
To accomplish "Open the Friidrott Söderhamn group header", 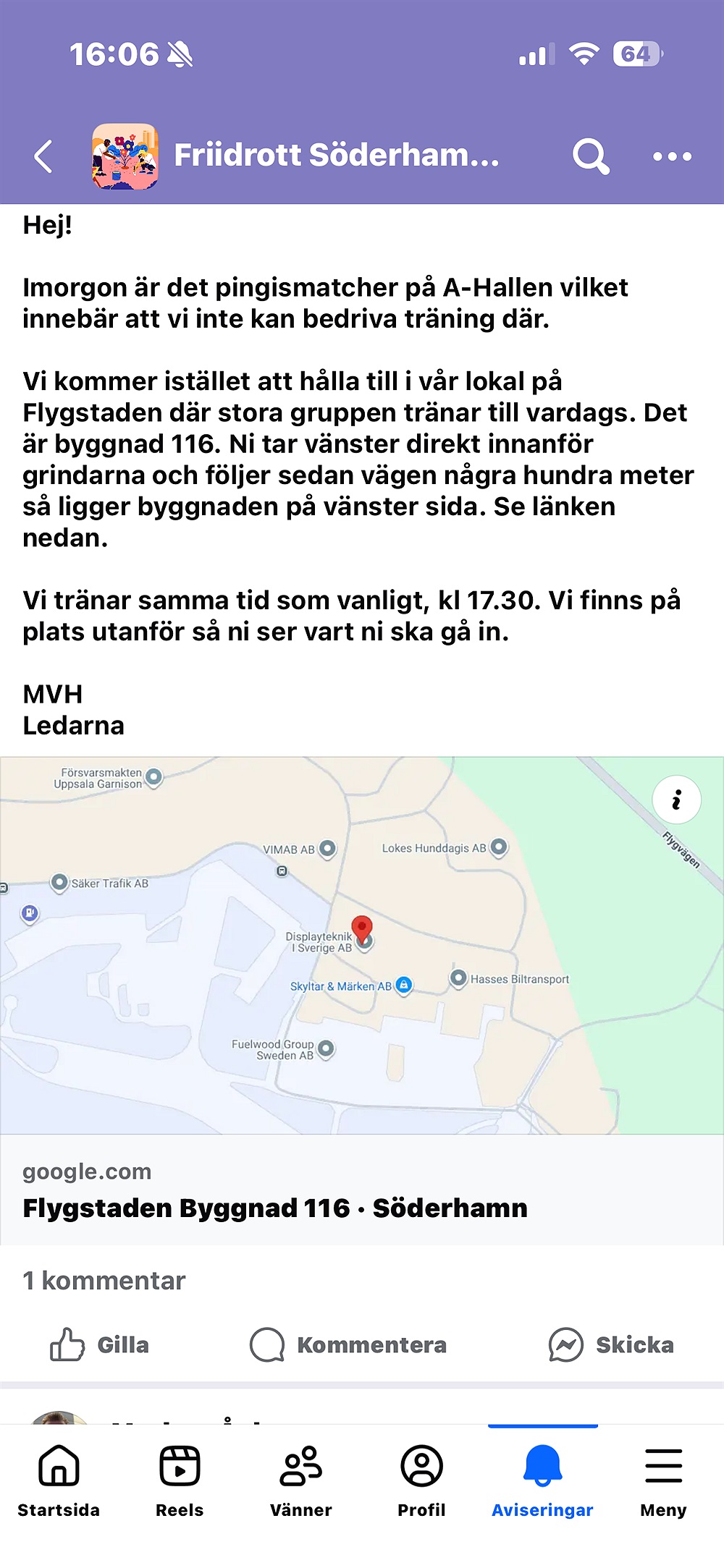I will [336, 156].
